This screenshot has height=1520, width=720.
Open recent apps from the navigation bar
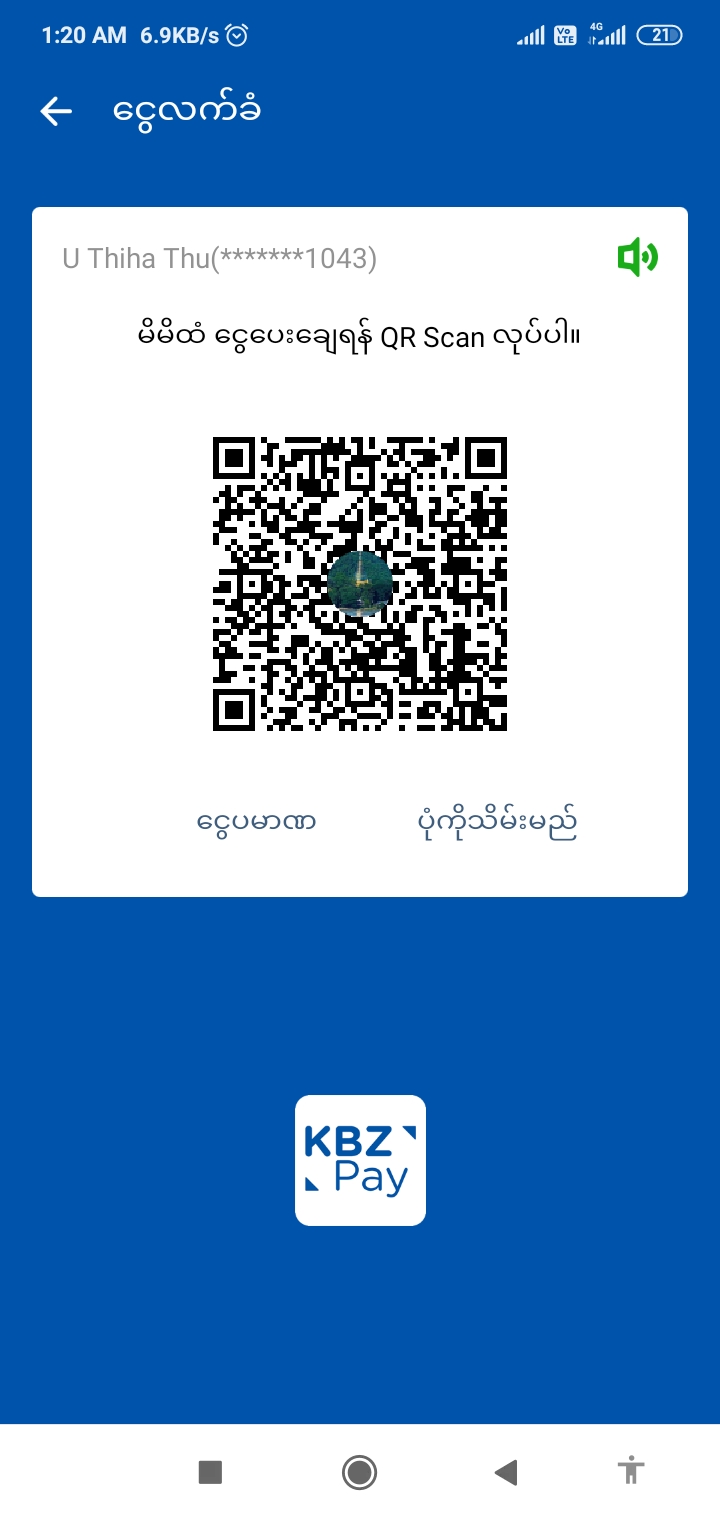210,1471
